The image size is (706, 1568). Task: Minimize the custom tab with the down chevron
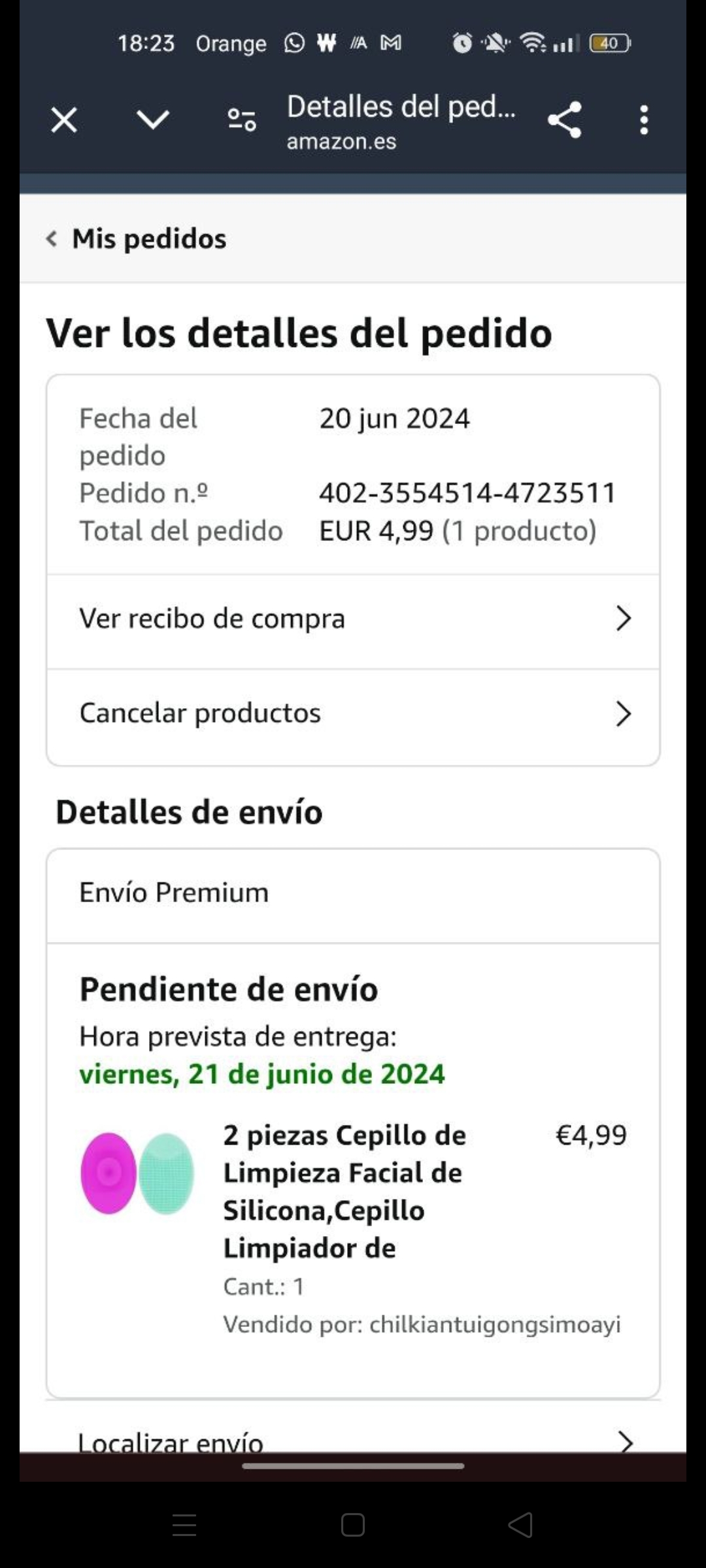click(x=153, y=120)
